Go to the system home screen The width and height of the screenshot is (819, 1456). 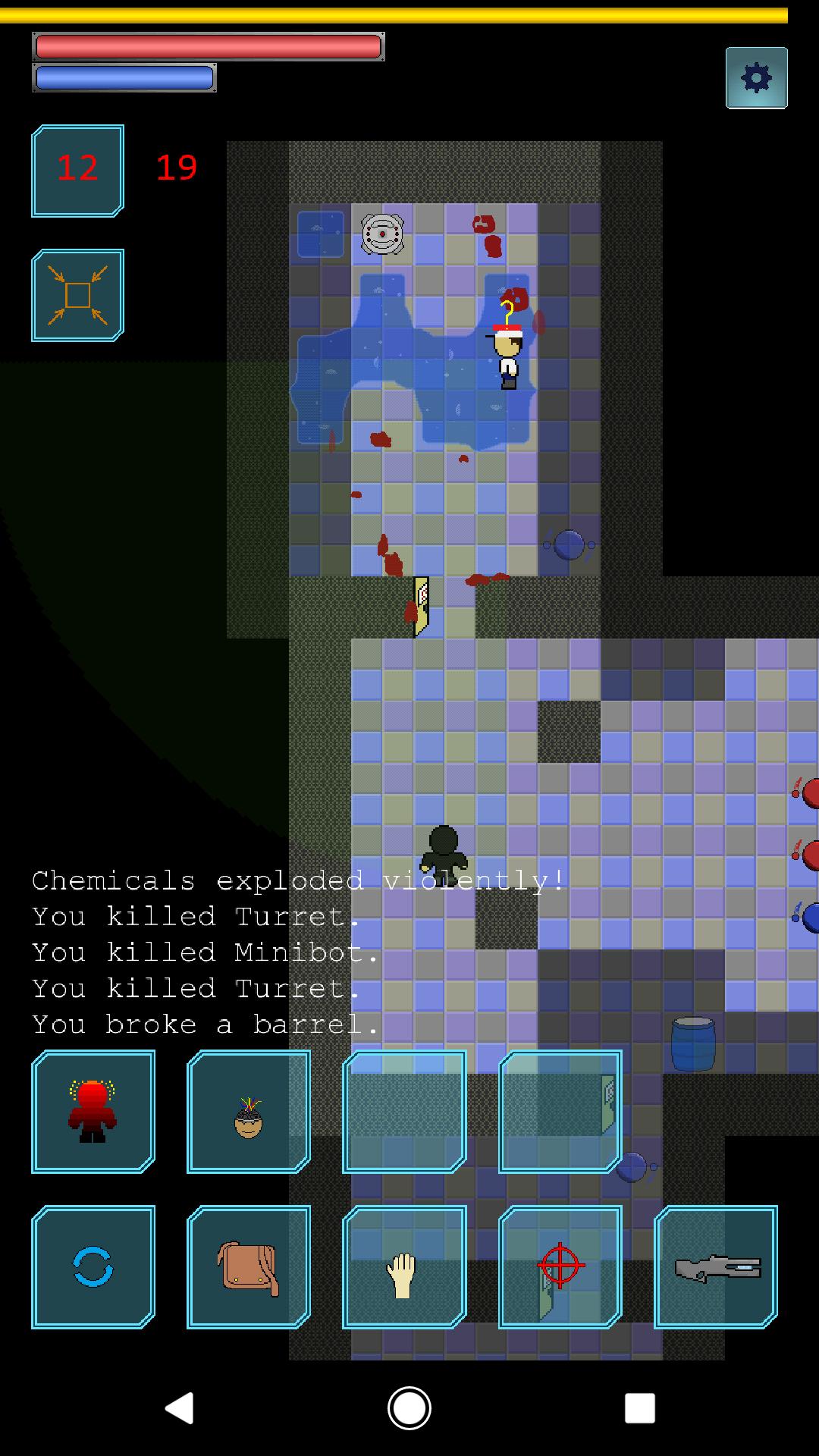point(409,1408)
